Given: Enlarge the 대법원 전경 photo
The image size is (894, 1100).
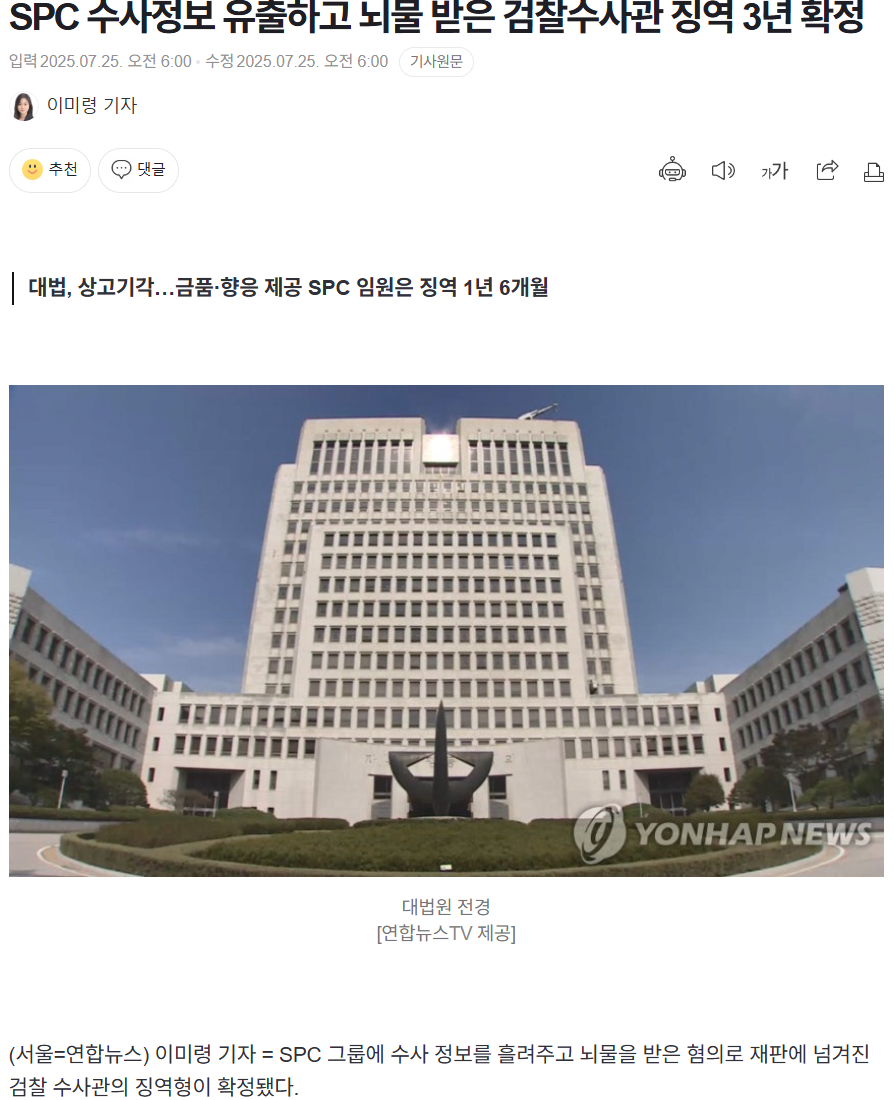Looking at the screenshot, I should click(x=446, y=630).
